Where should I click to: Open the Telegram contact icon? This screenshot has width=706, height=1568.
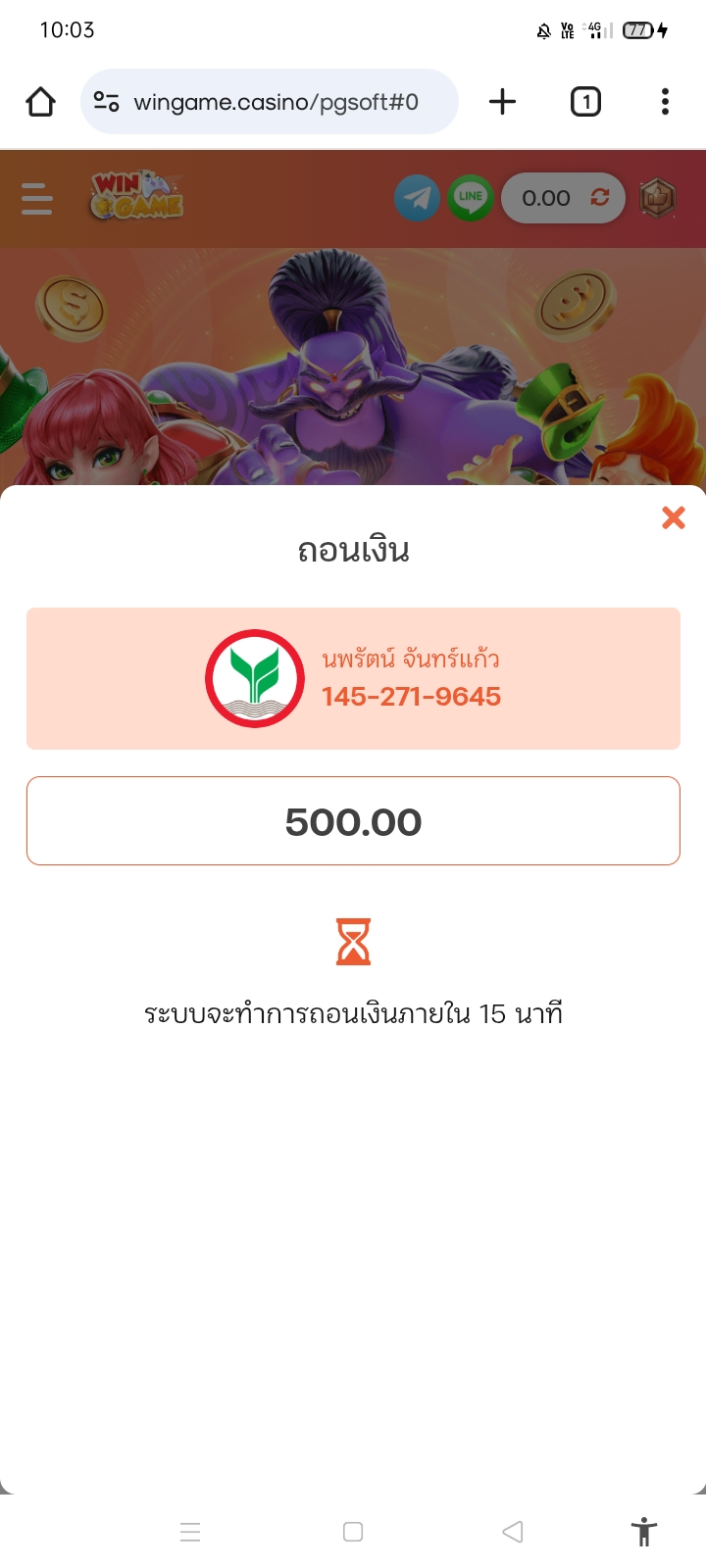pos(417,198)
